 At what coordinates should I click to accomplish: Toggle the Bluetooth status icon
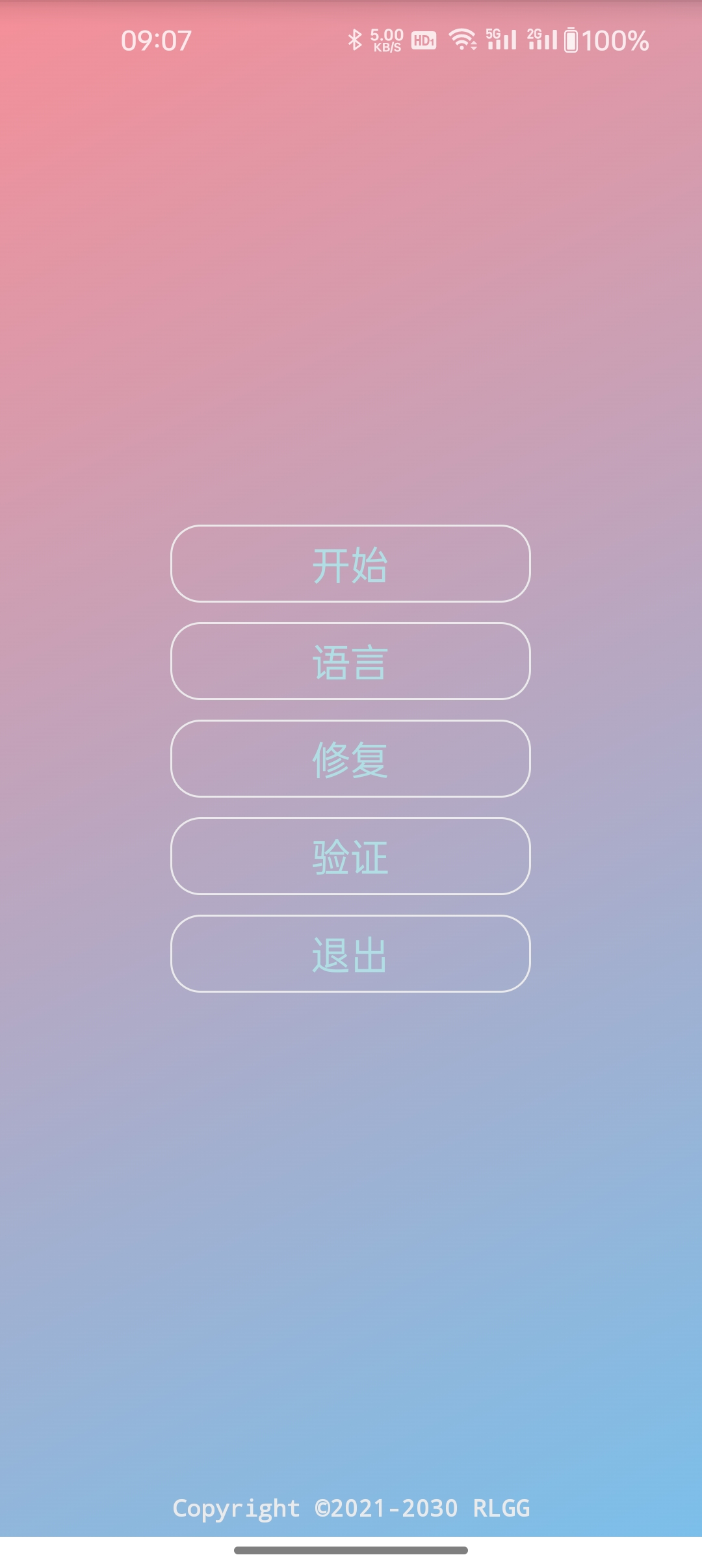(356, 39)
